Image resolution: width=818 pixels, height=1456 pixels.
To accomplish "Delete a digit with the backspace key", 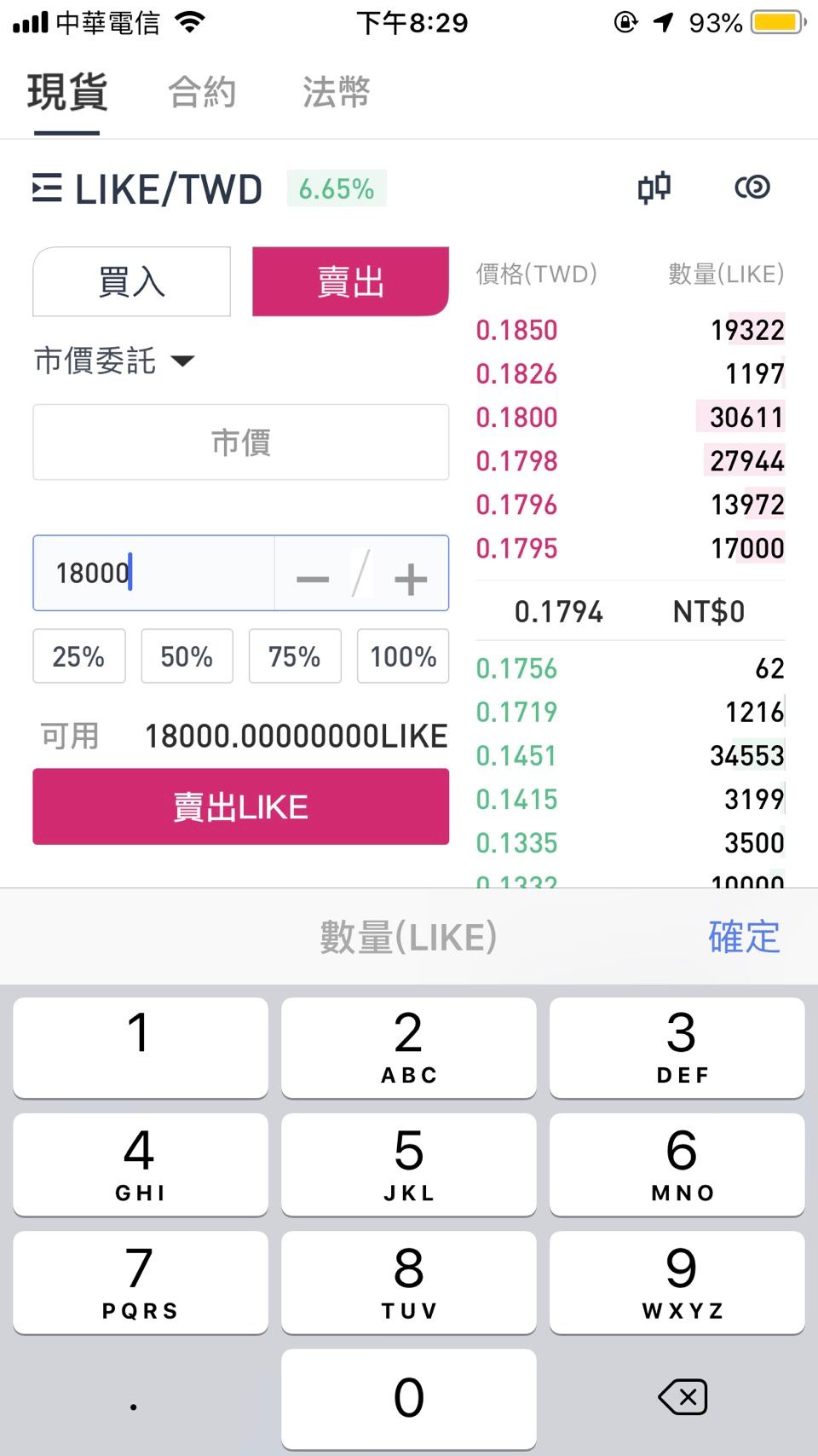I will (683, 1397).
